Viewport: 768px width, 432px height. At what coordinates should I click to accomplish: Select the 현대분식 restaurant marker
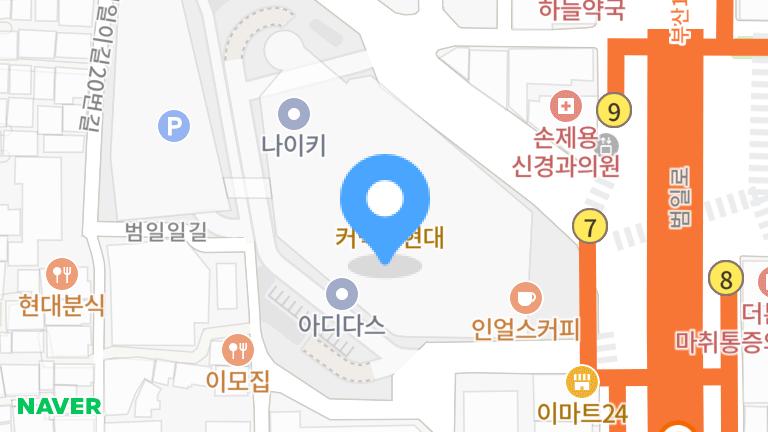(62, 273)
